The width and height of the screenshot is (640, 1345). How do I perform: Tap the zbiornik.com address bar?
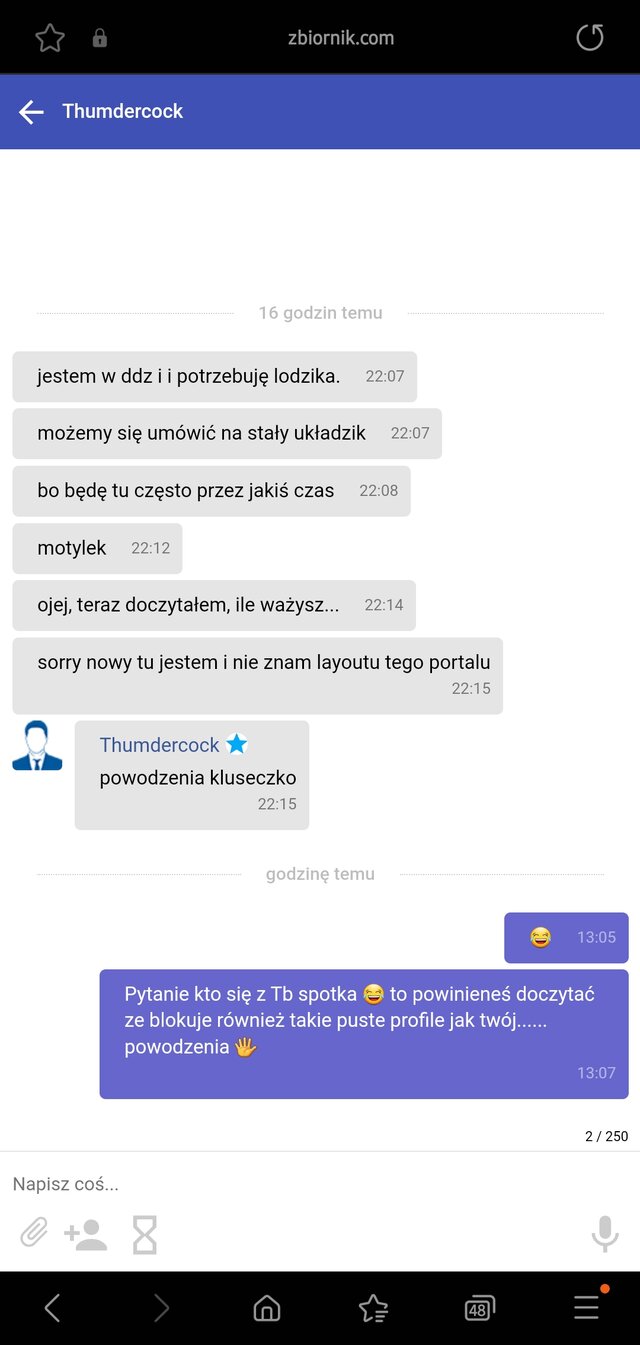[340, 38]
